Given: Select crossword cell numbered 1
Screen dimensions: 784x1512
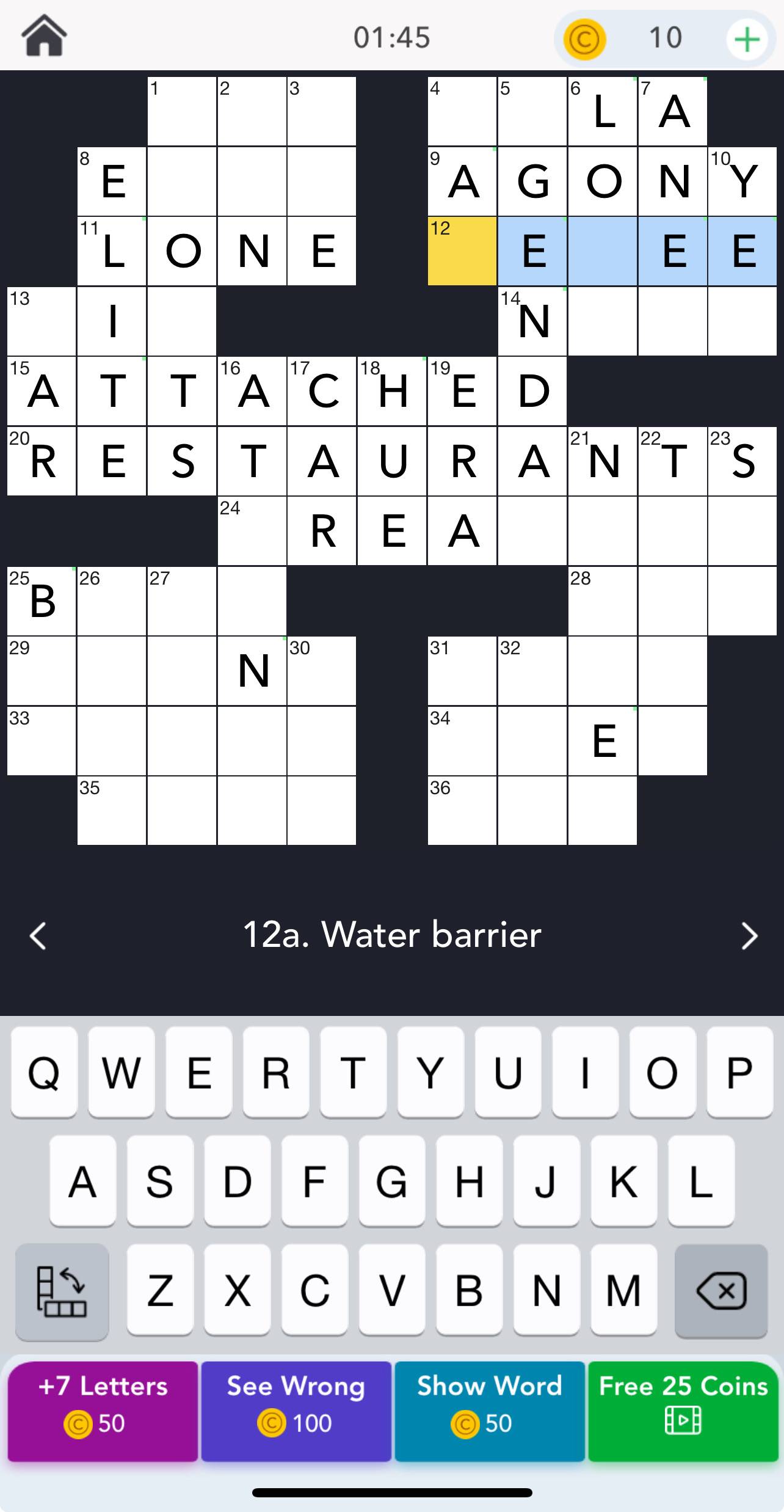Looking at the screenshot, I should [182, 111].
